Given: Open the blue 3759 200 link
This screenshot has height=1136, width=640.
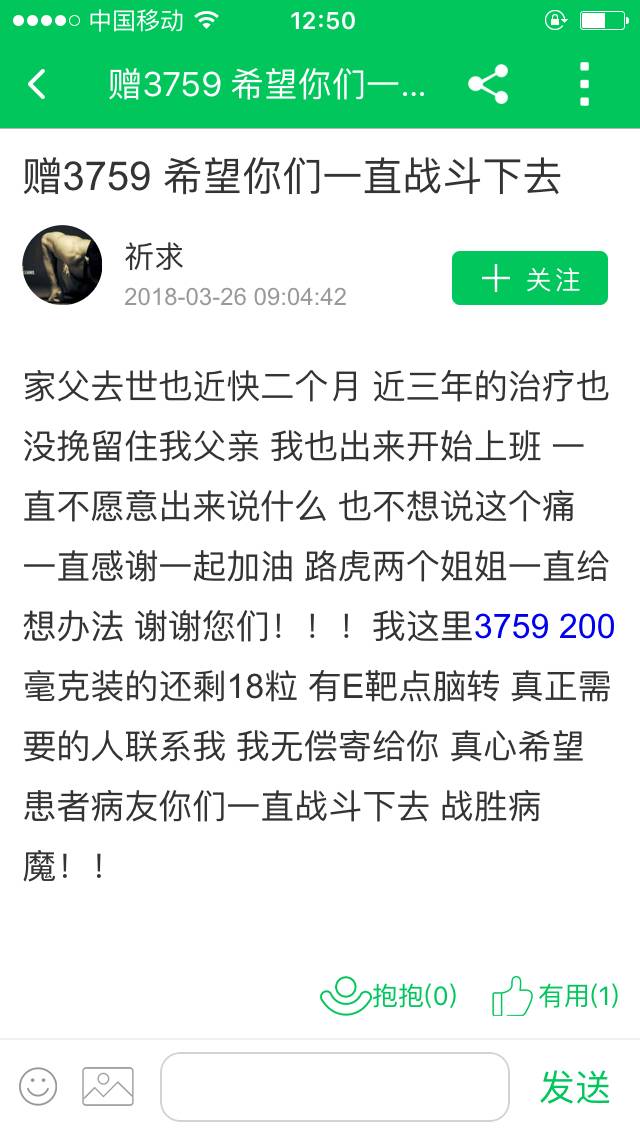Looking at the screenshot, I should (544, 627).
